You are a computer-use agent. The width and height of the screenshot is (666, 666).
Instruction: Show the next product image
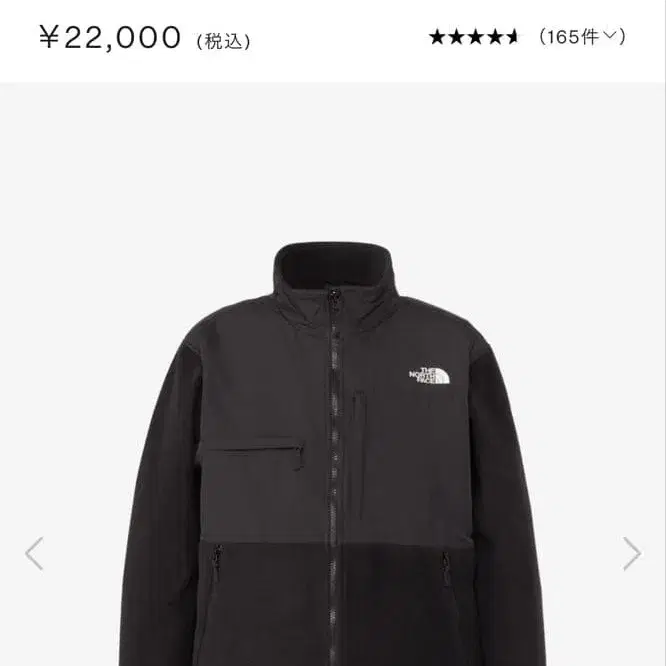click(631, 553)
